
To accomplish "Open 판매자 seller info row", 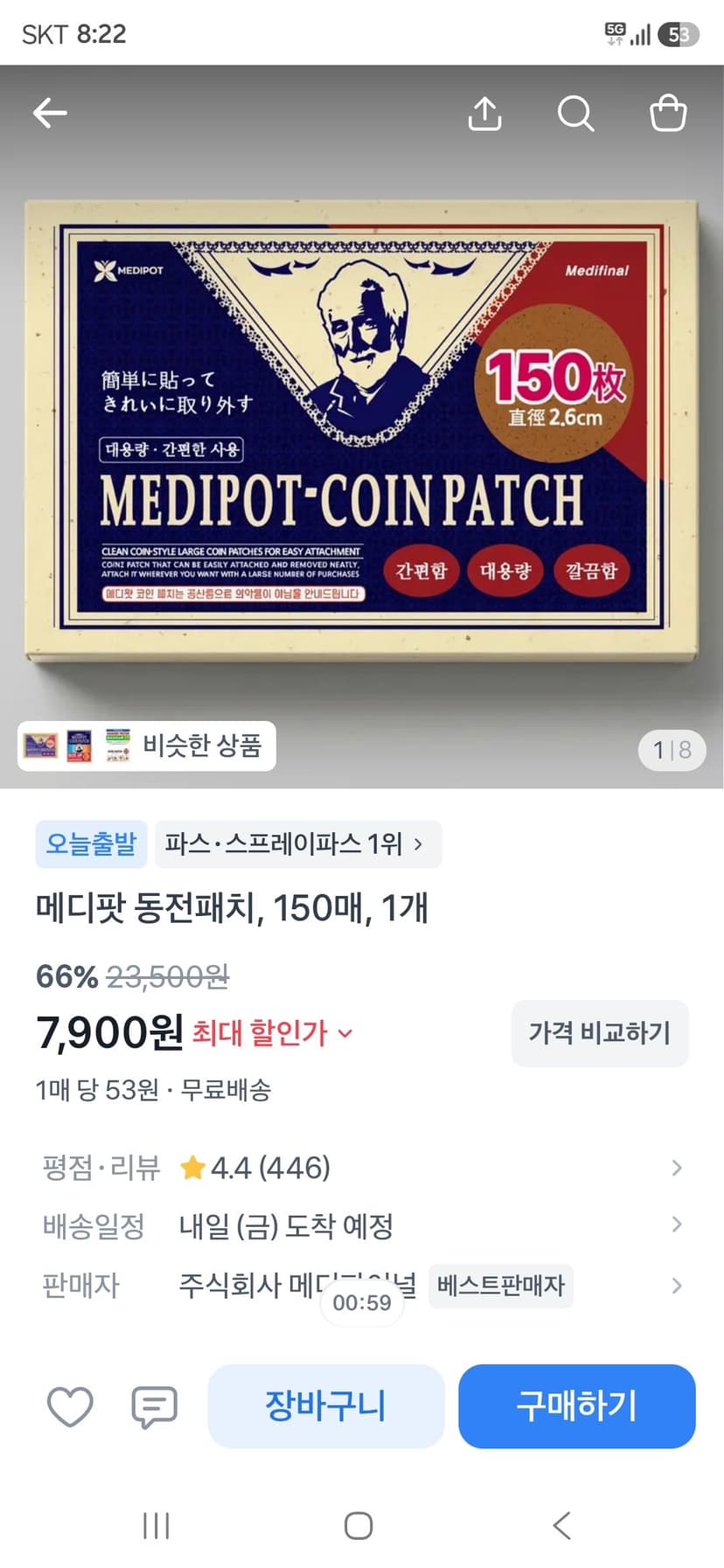I will [362, 1286].
